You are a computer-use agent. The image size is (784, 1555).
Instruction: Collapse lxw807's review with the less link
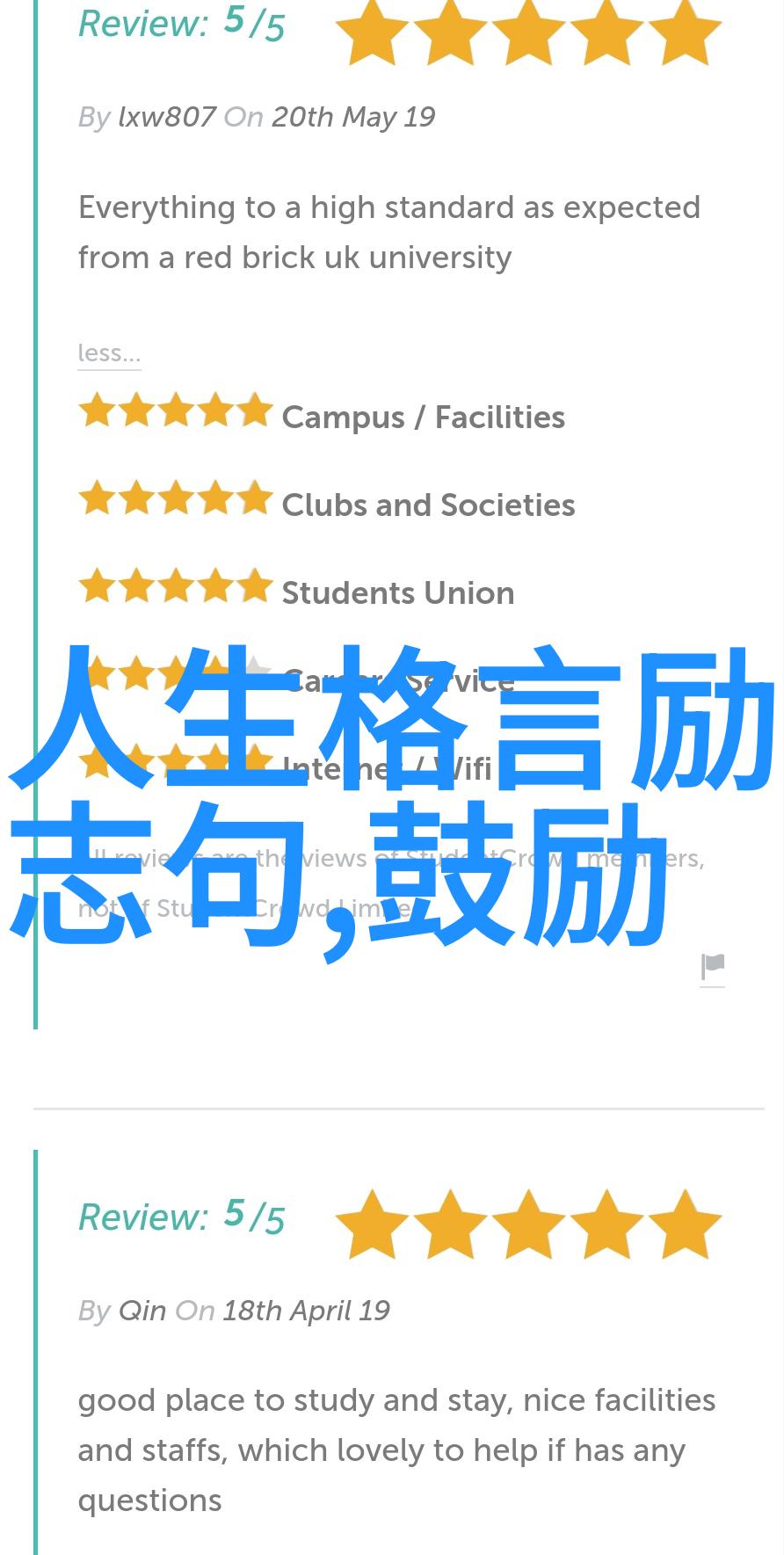(x=109, y=353)
